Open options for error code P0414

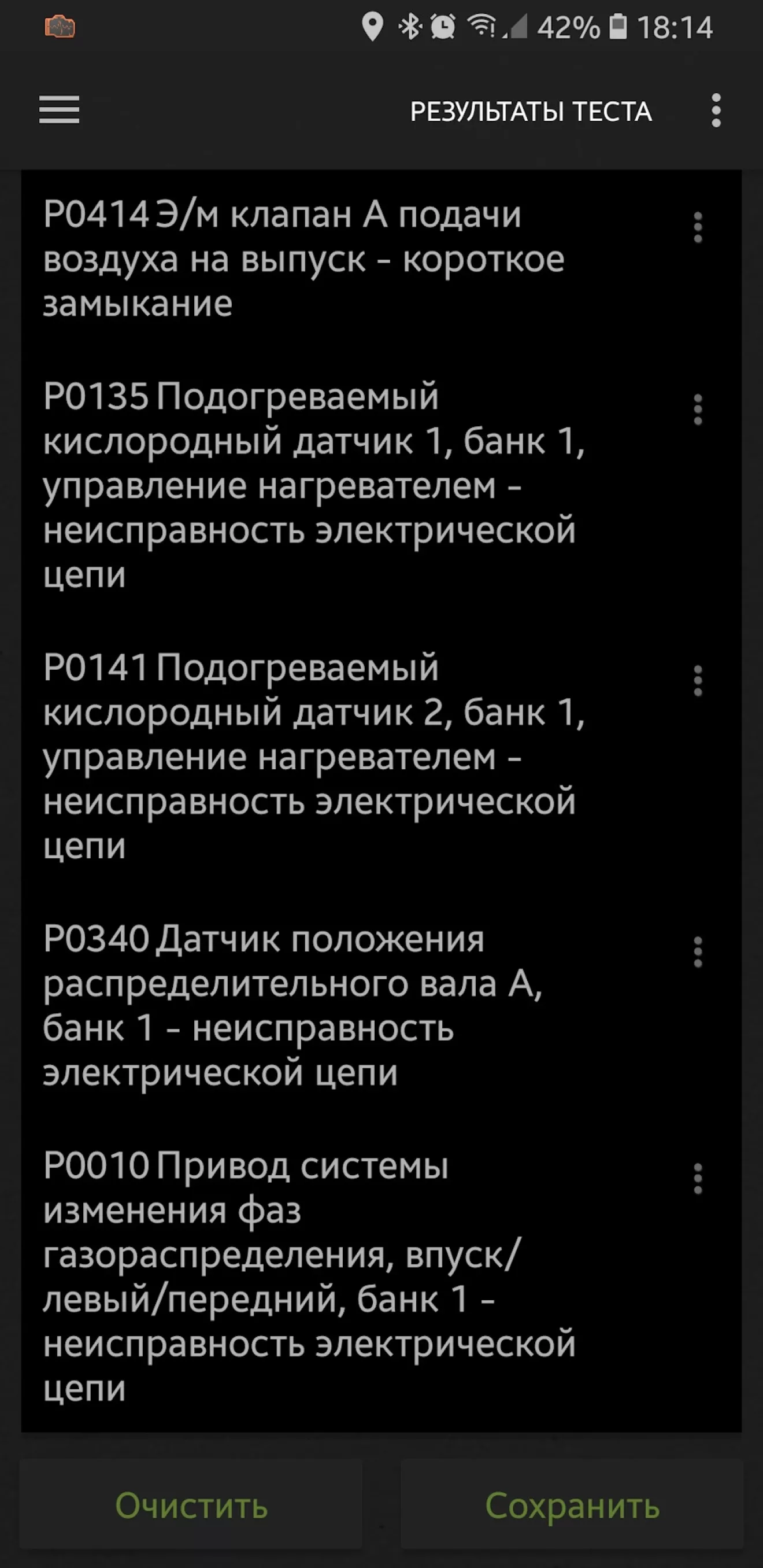click(x=698, y=228)
